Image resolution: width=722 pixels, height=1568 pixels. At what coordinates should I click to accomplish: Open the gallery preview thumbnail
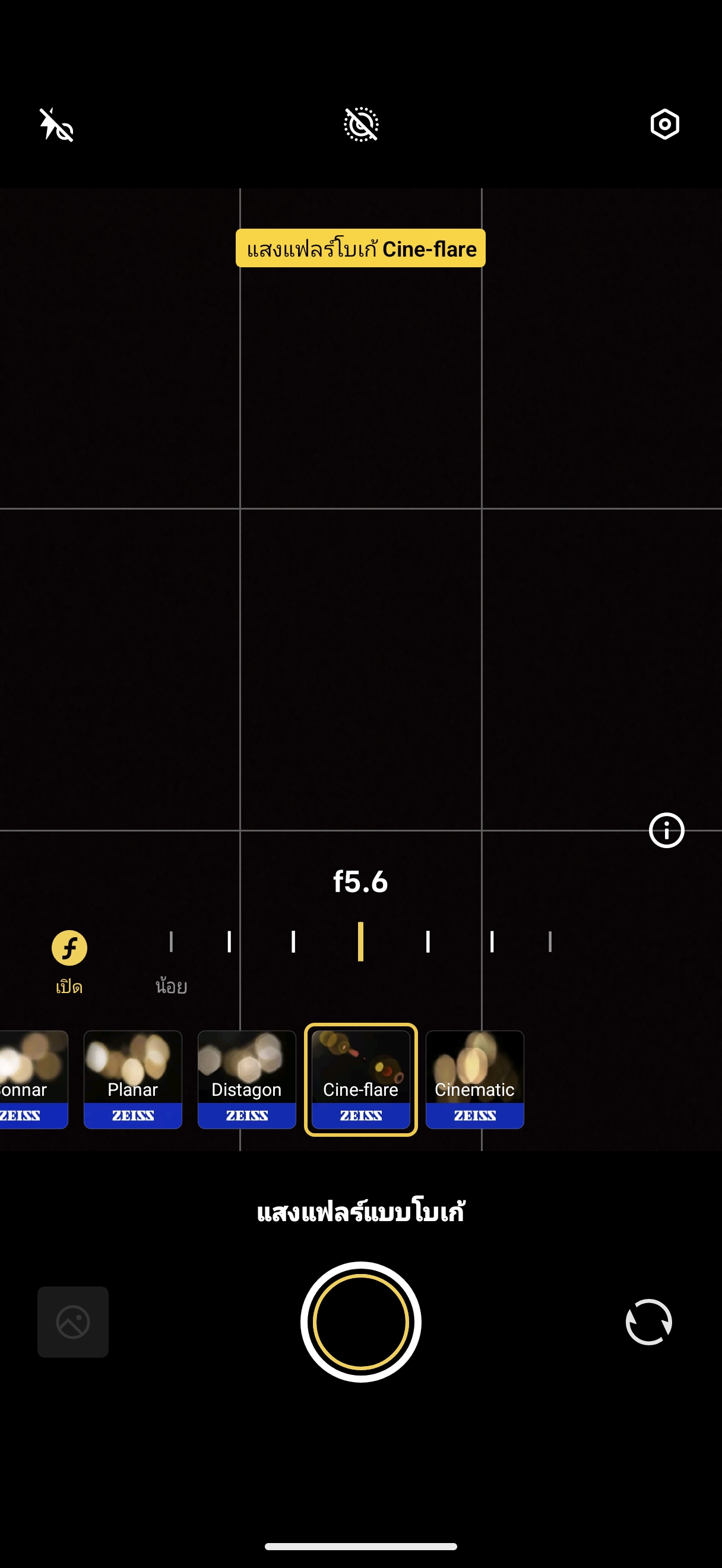pos(73,1322)
